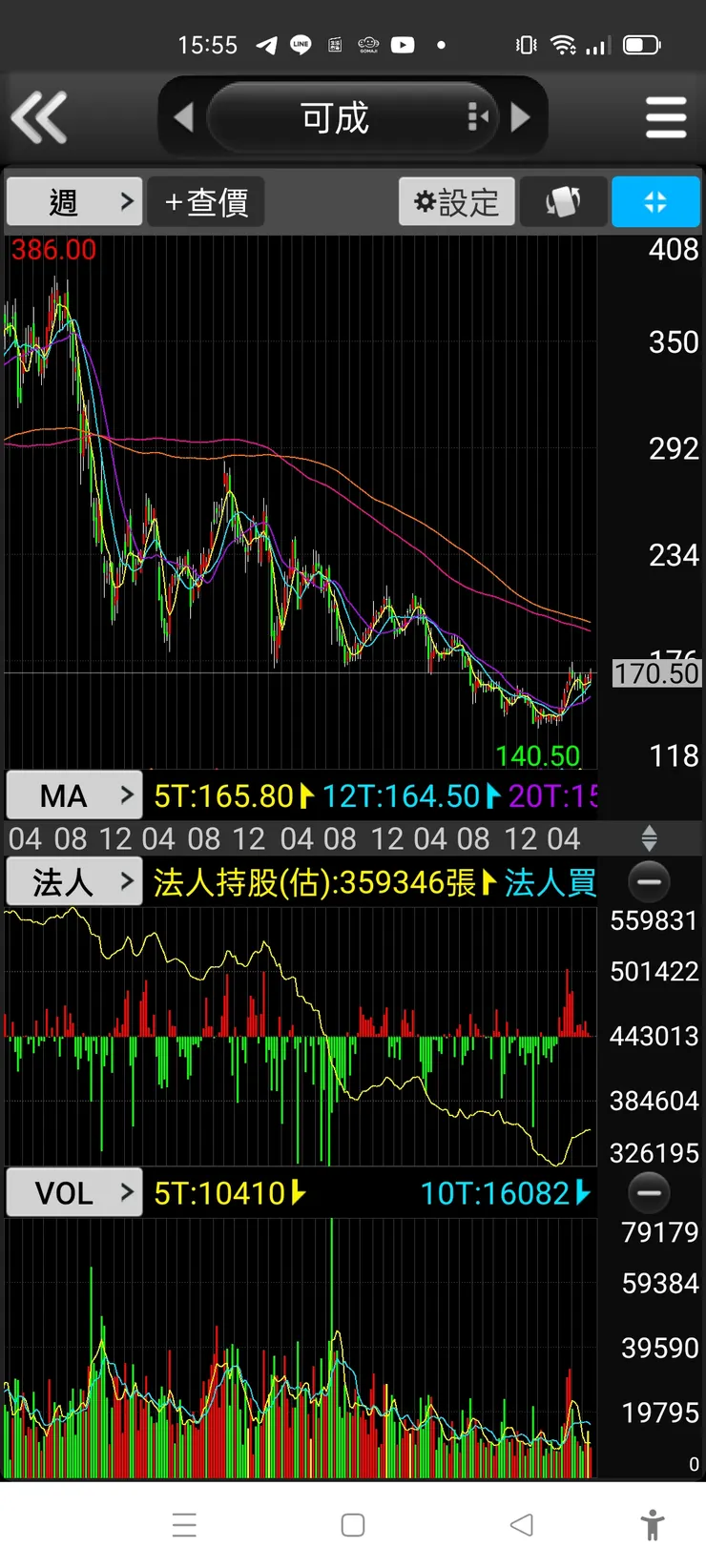Go to the system home screen

[x=353, y=1524]
